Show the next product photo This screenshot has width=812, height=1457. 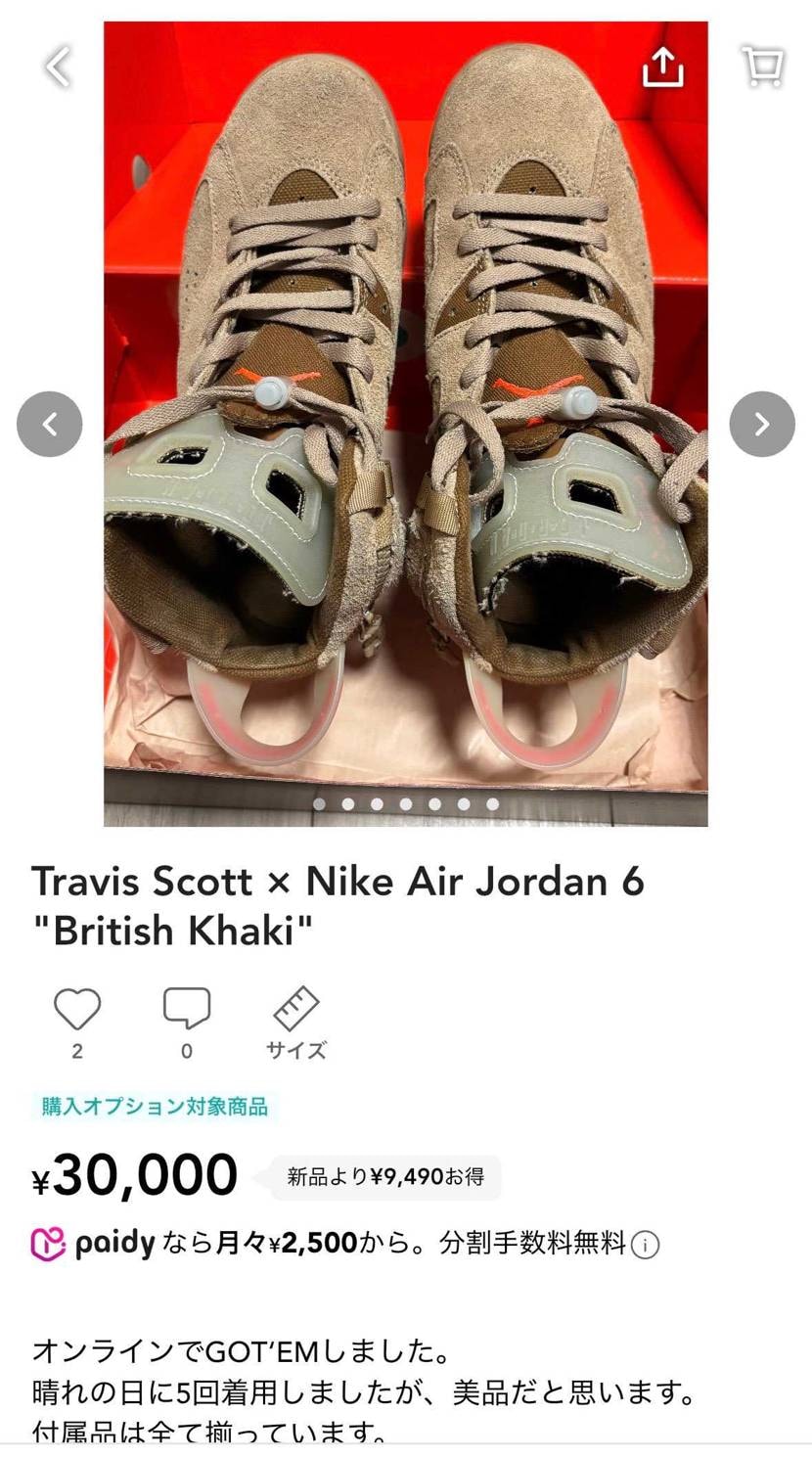761,424
